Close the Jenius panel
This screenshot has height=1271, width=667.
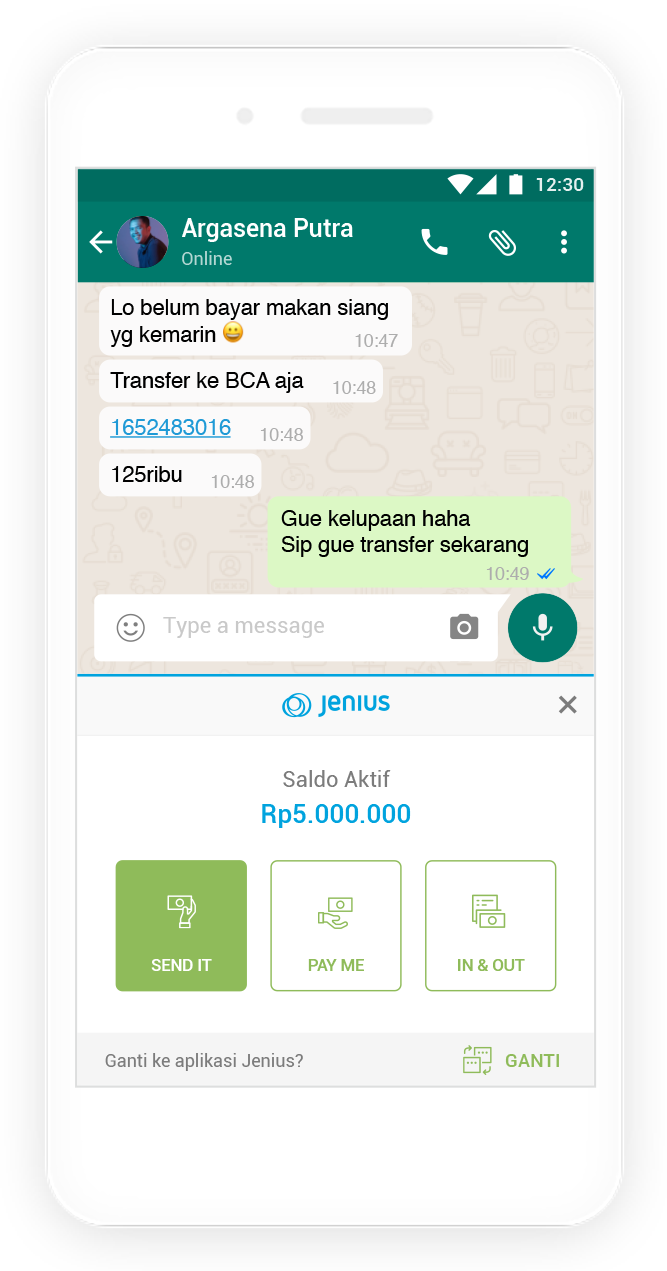click(x=567, y=705)
